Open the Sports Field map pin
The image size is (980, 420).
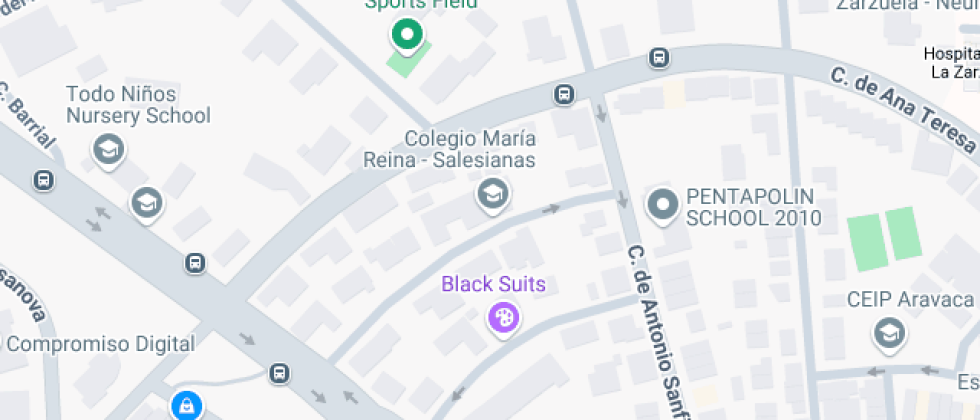pos(406,36)
